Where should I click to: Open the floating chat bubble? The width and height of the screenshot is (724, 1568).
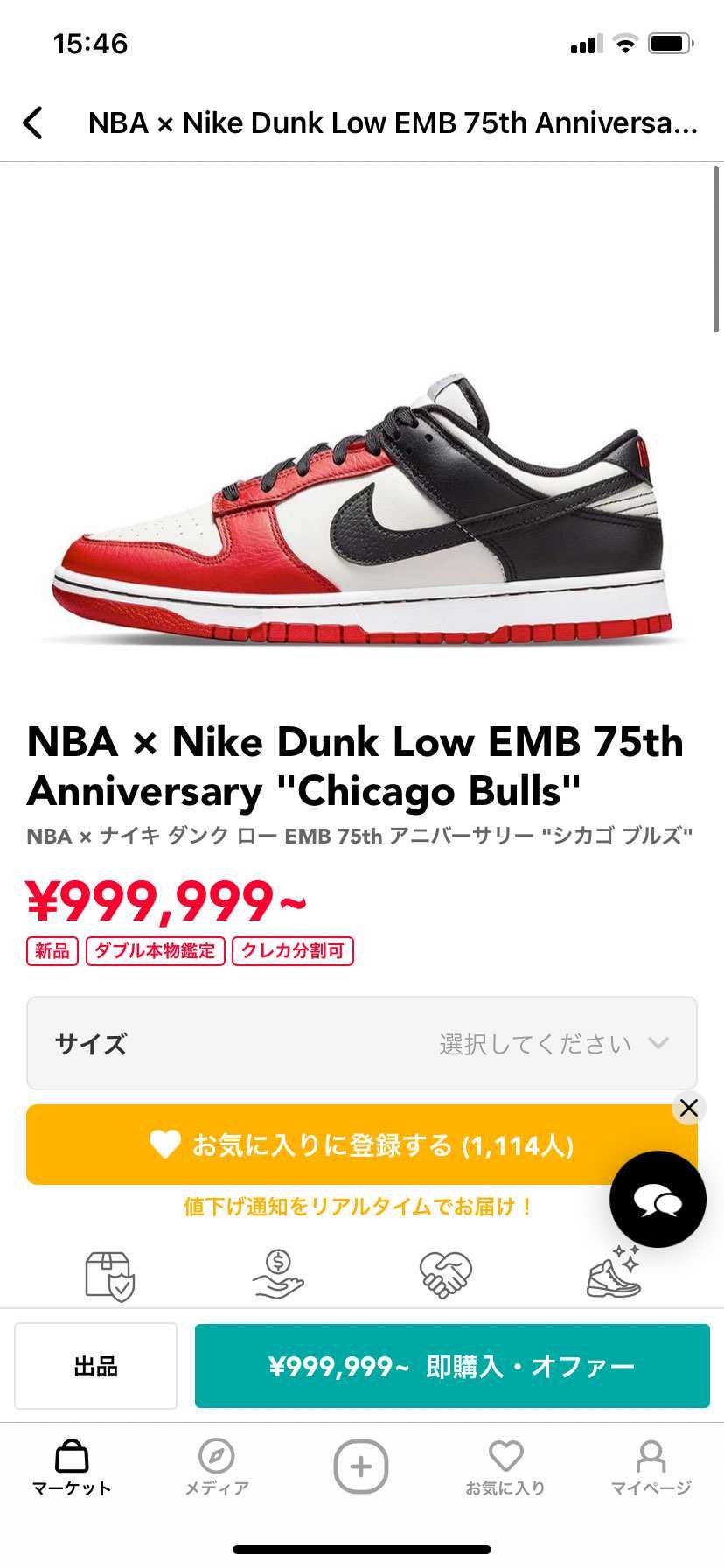click(657, 1200)
